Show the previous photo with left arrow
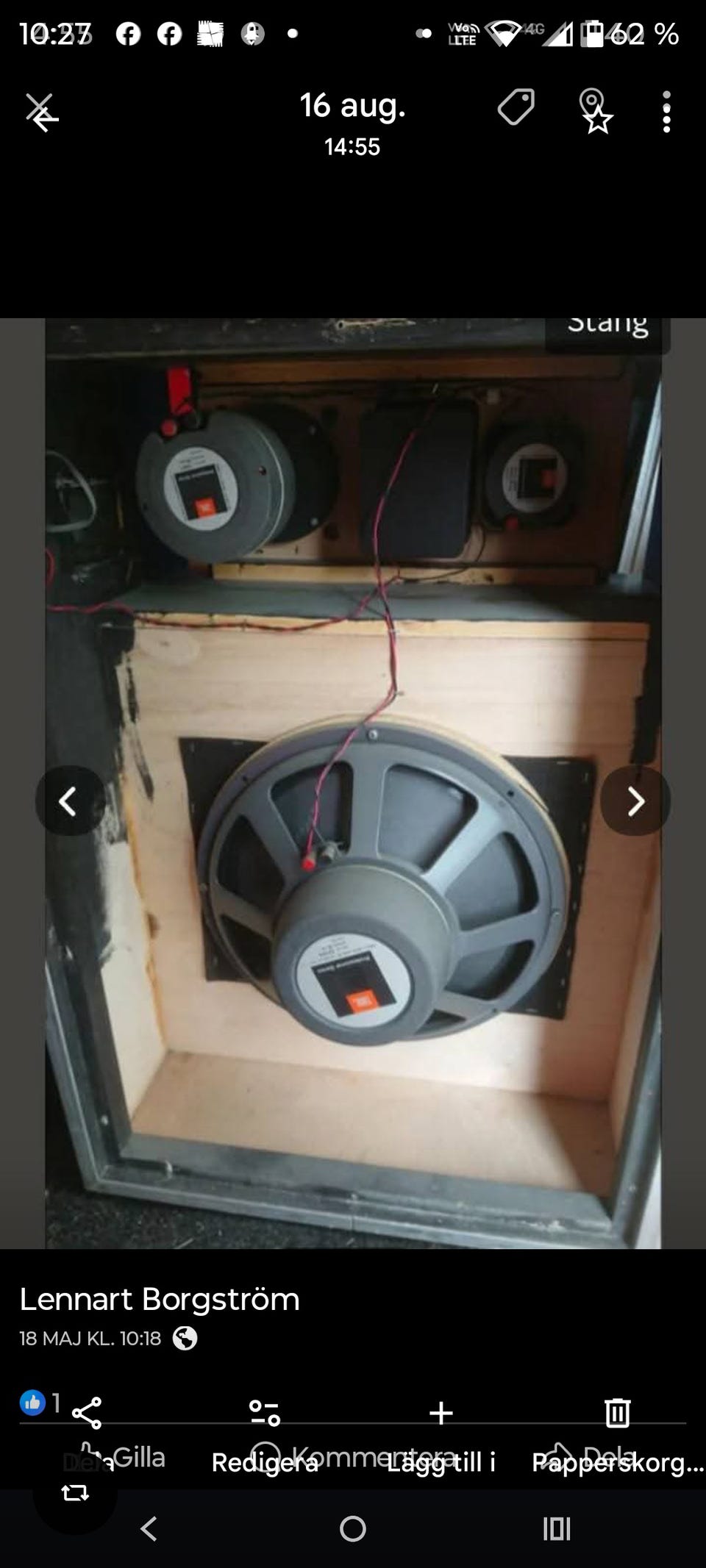Image resolution: width=706 pixels, height=1568 pixels. pos(70,801)
